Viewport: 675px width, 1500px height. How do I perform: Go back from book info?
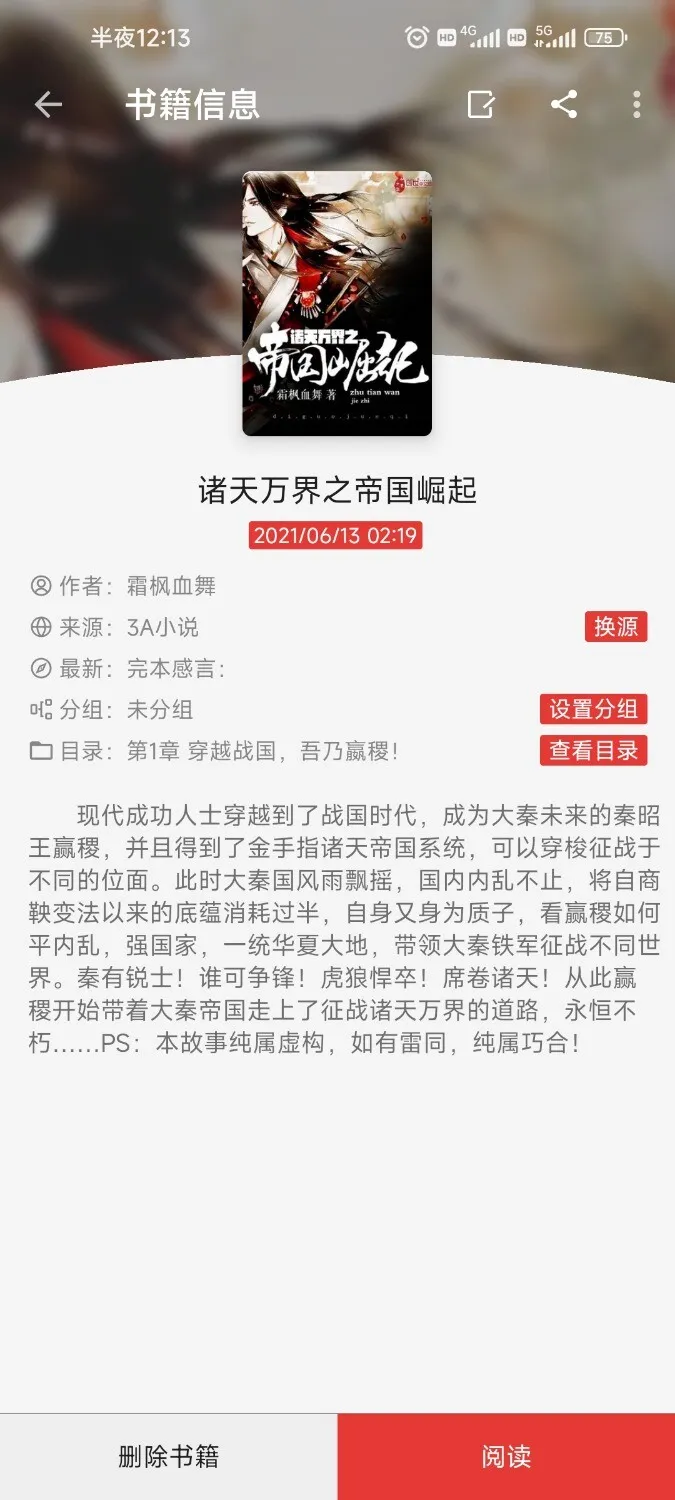coord(48,104)
